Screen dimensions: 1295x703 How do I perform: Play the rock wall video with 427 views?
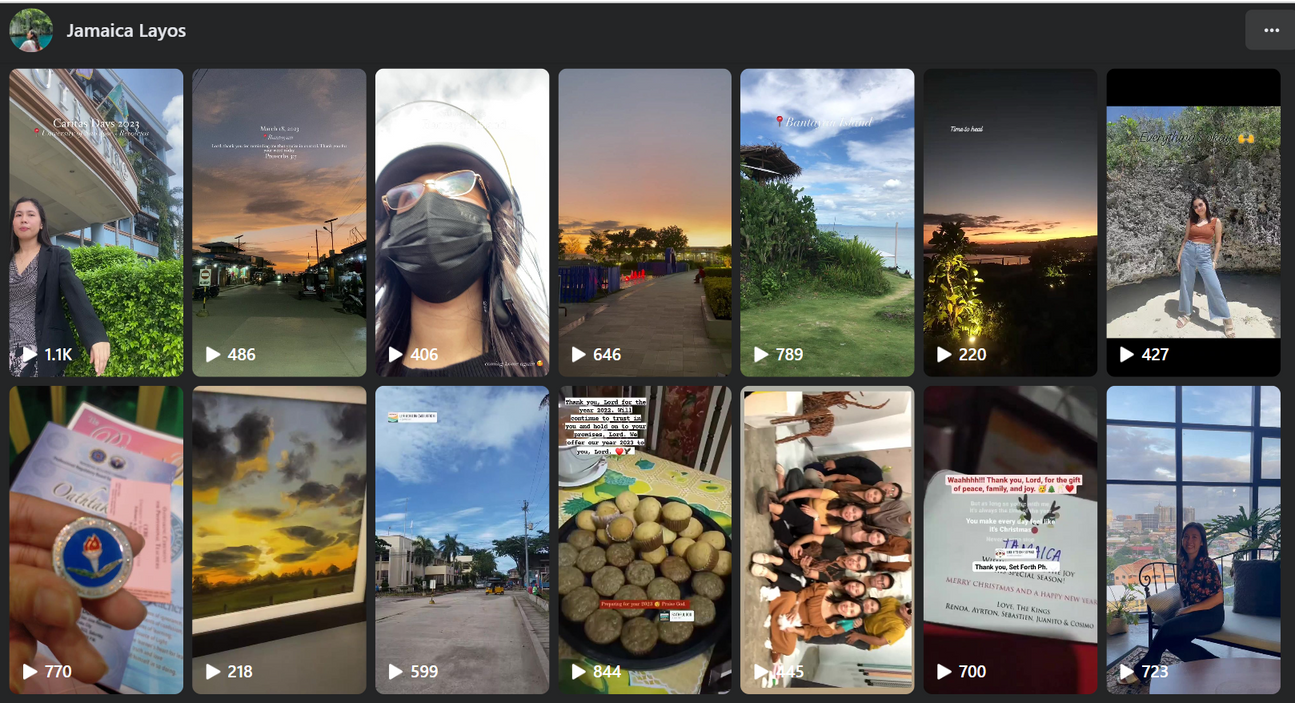(x=1193, y=222)
